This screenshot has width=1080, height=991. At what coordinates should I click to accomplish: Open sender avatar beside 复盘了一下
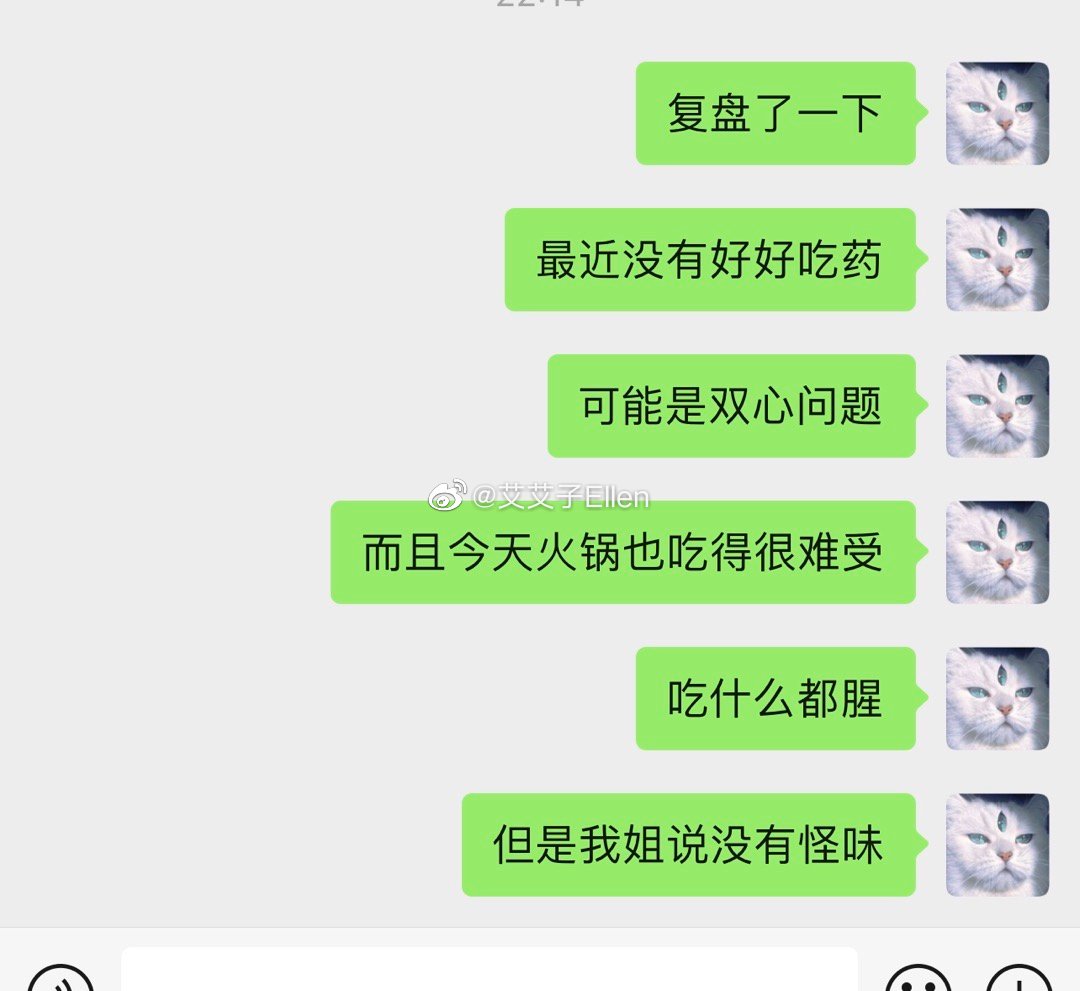(997, 113)
